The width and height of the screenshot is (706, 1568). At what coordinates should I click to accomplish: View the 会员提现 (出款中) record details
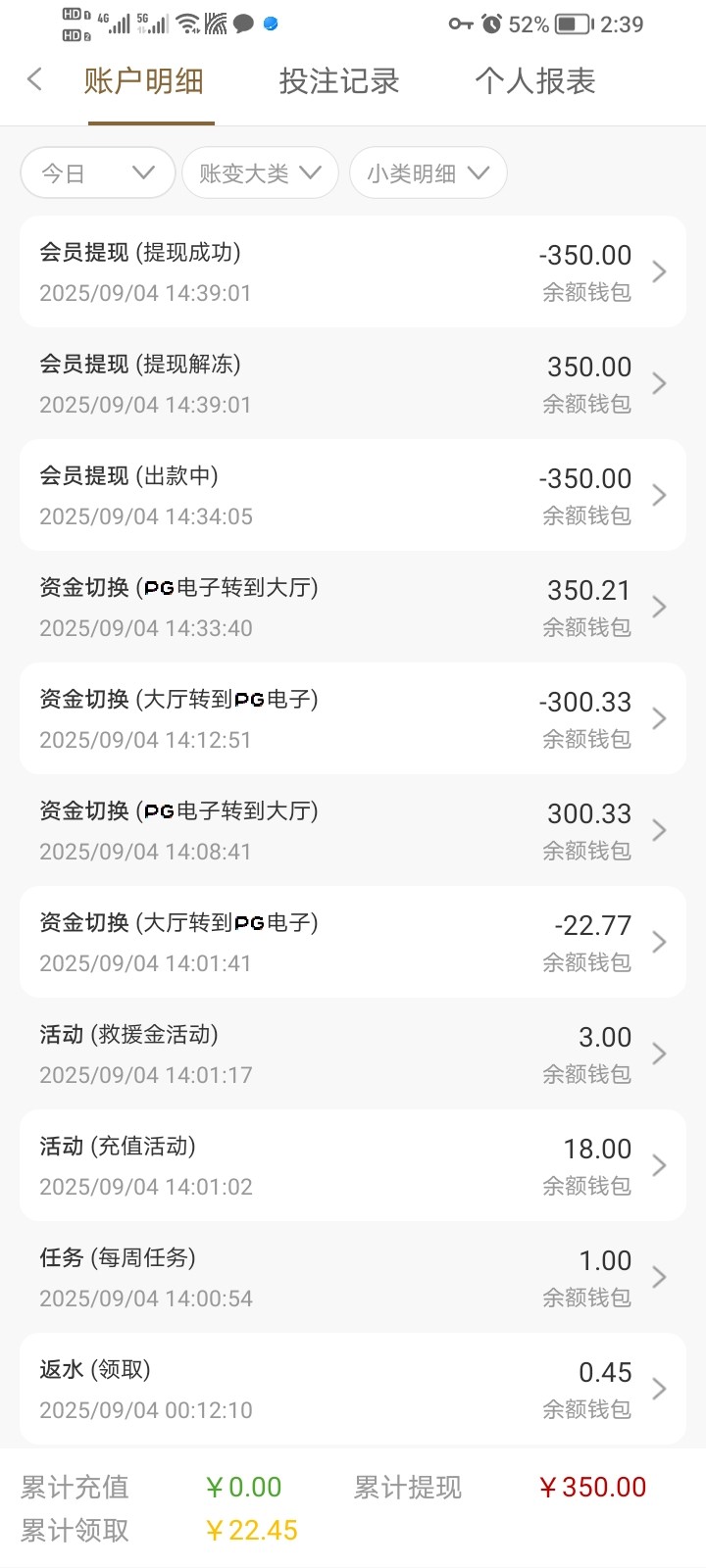click(352, 496)
